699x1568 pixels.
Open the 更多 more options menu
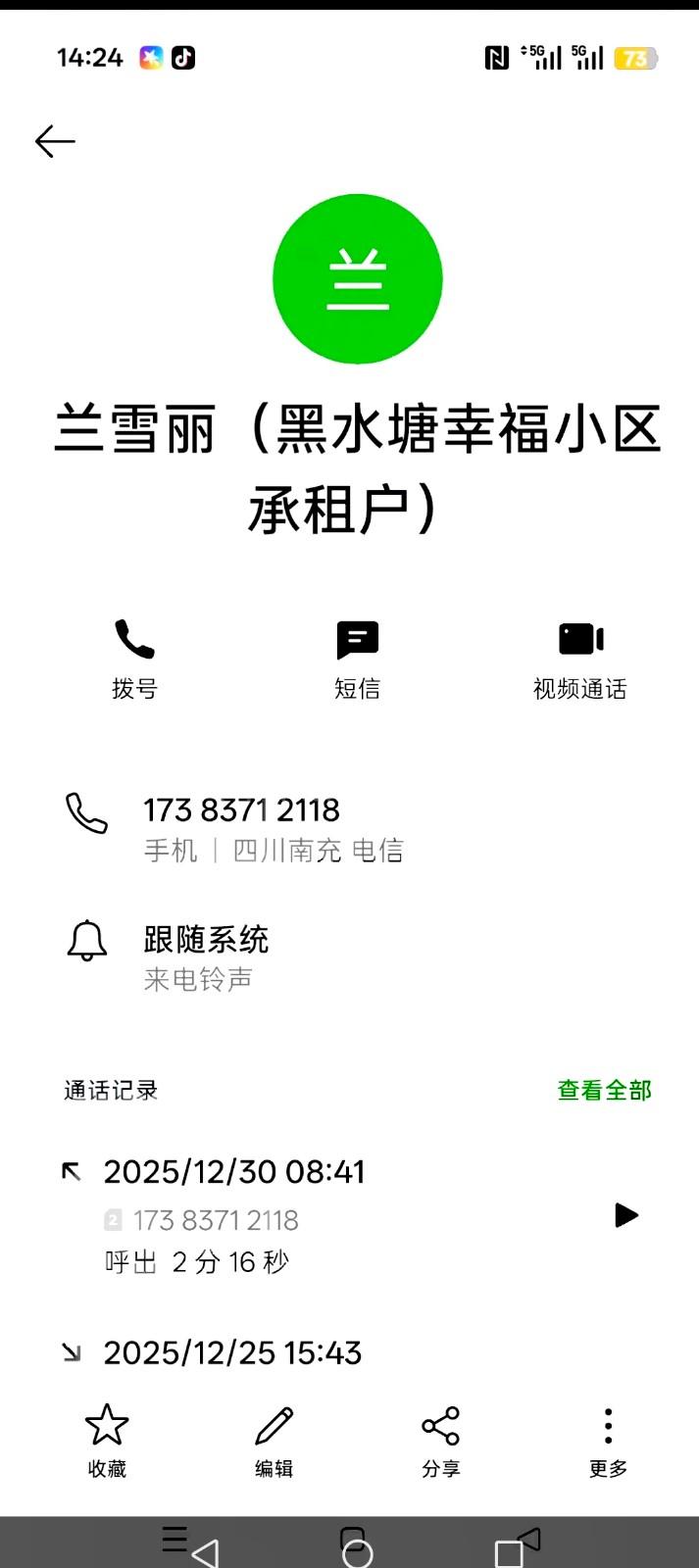coord(608,1438)
